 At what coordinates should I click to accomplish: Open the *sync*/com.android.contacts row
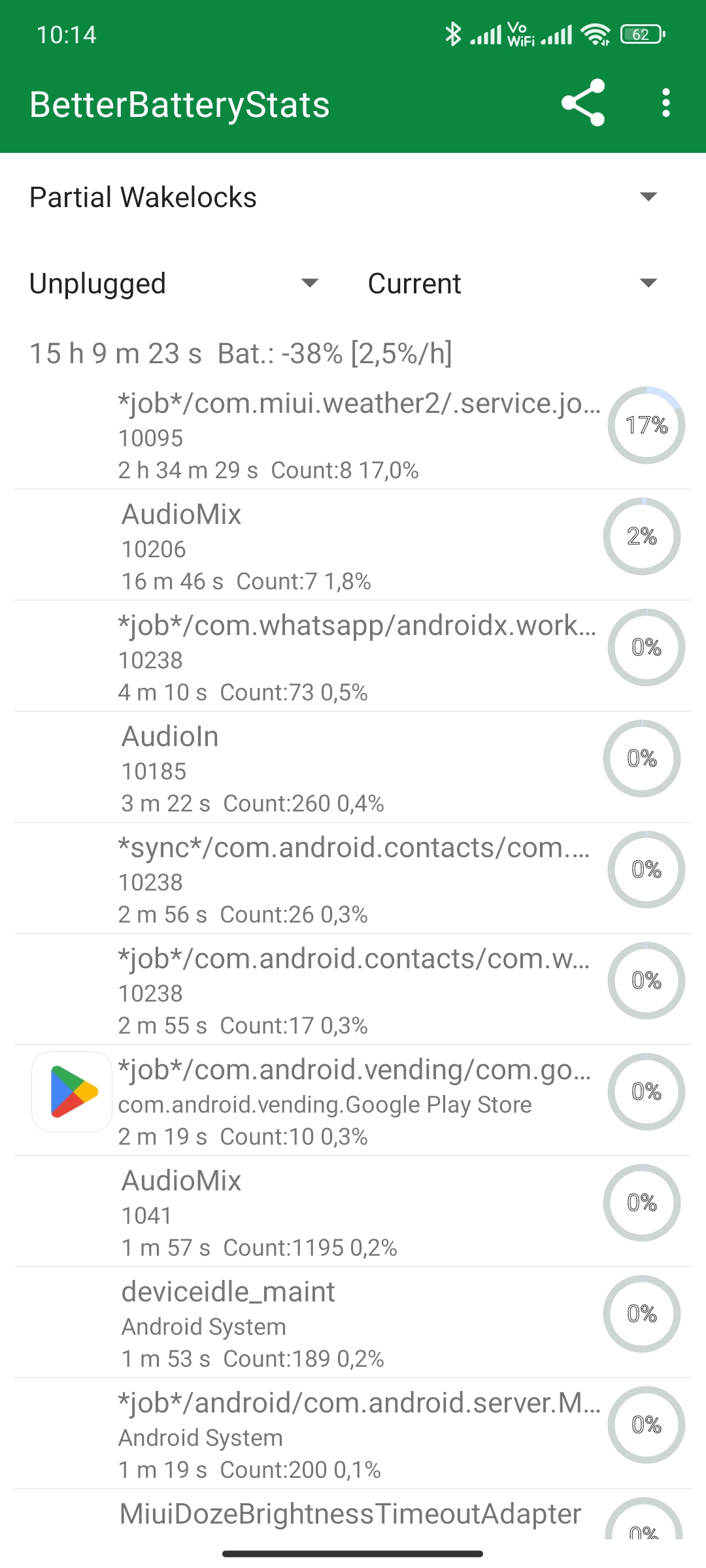pyautogui.click(x=353, y=878)
